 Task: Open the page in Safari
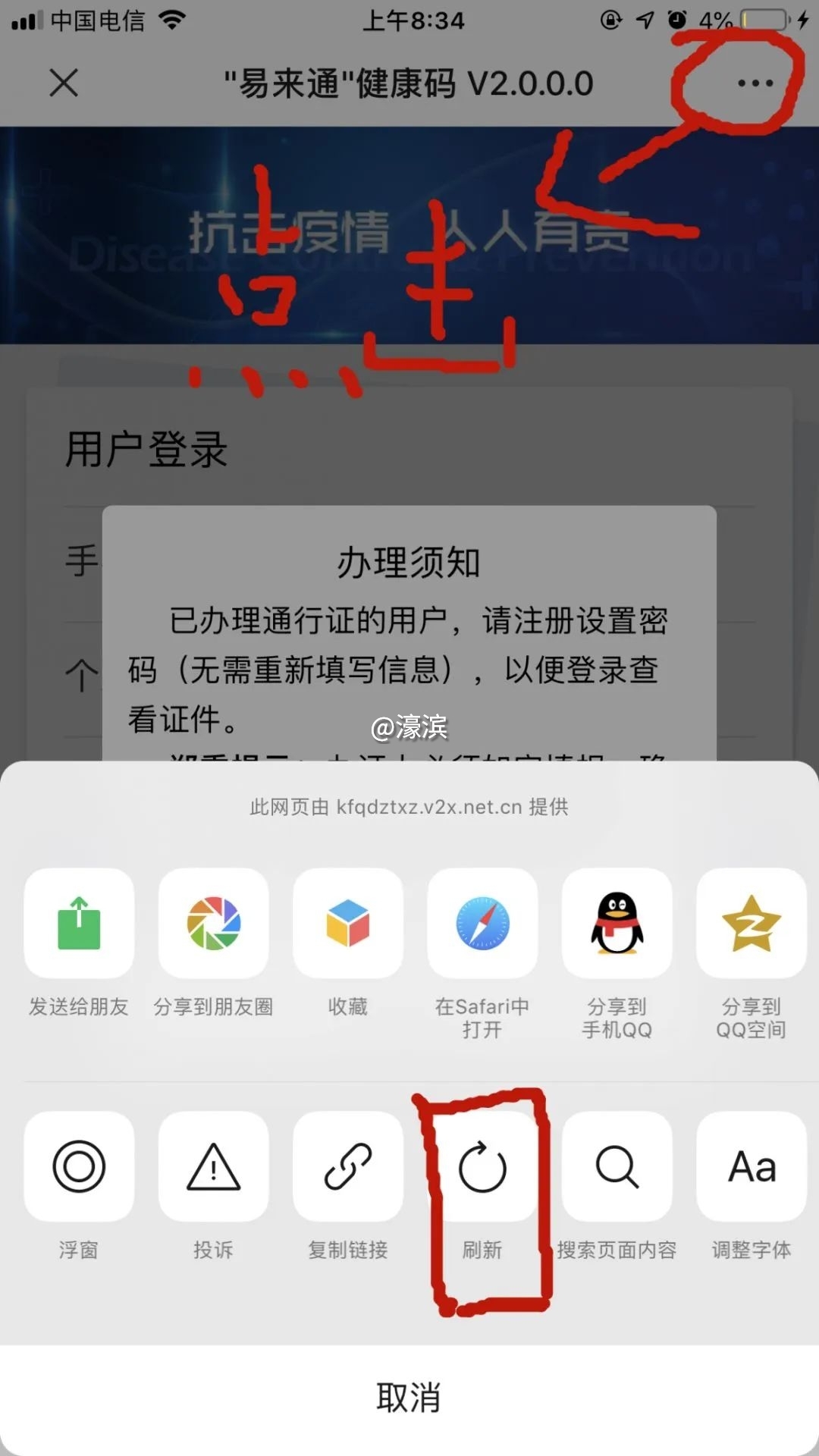click(482, 923)
